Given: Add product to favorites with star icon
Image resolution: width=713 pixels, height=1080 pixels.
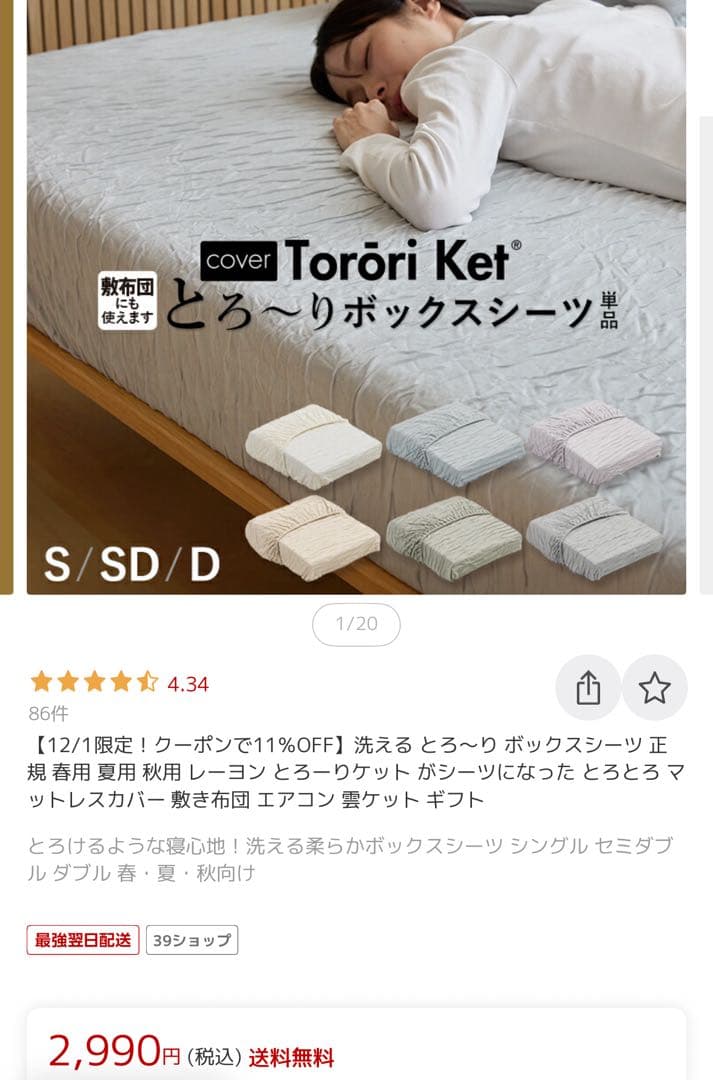Looking at the screenshot, I should pos(655,688).
